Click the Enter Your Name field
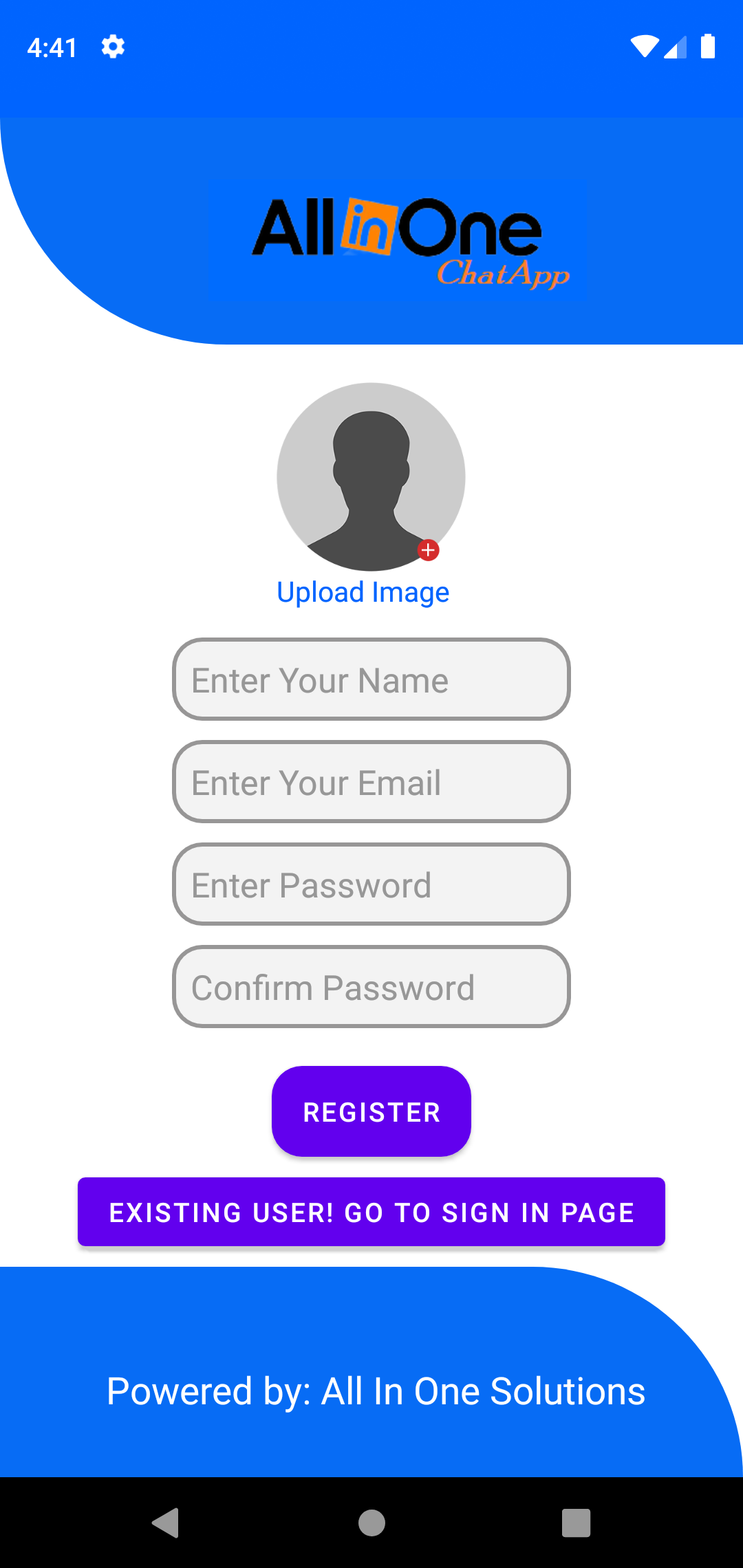743x1568 pixels. pos(371,679)
